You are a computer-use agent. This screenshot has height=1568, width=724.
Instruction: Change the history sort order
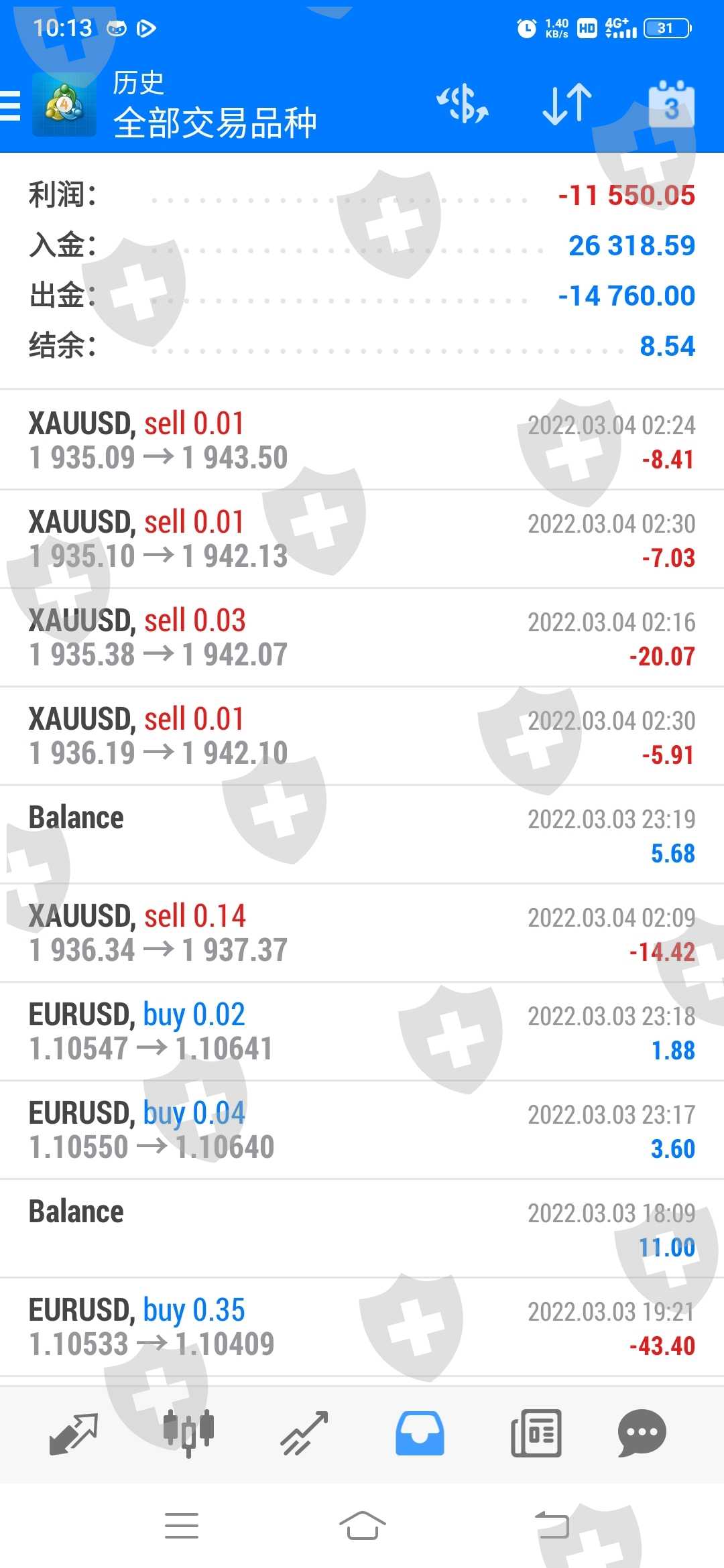[566, 105]
